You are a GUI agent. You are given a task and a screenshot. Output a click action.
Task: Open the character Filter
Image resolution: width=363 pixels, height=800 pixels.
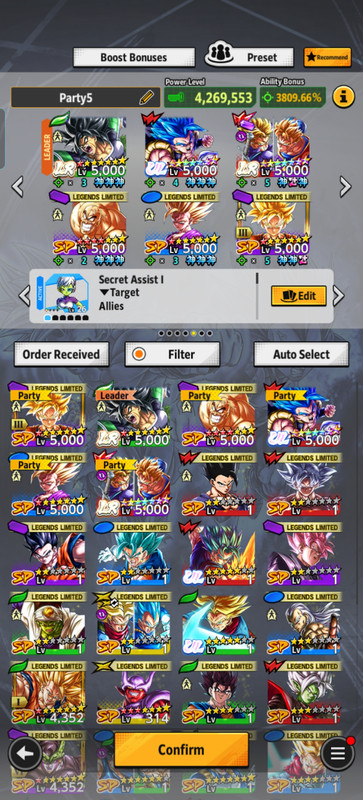(x=173, y=354)
